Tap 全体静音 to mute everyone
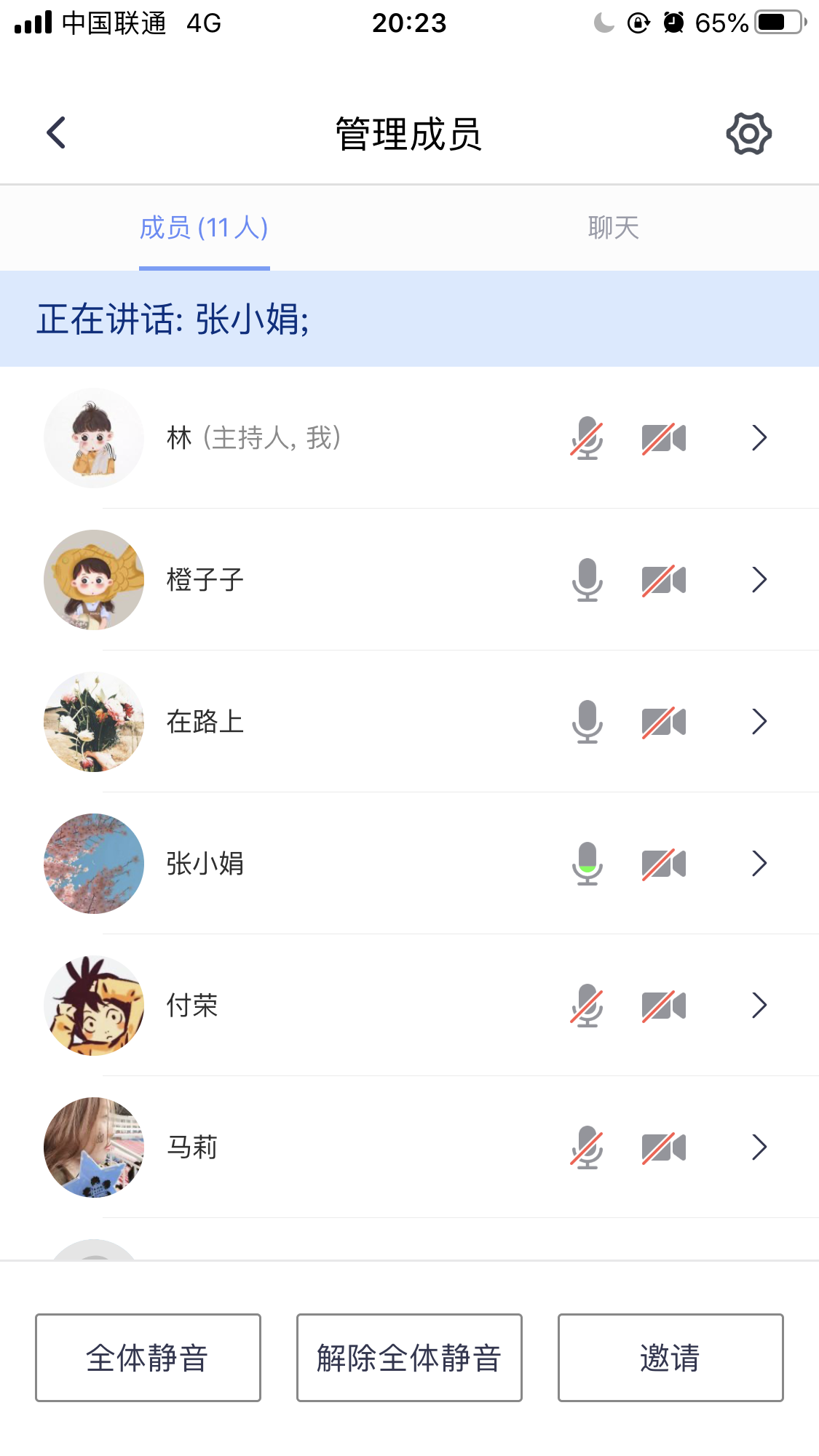 point(148,1358)
